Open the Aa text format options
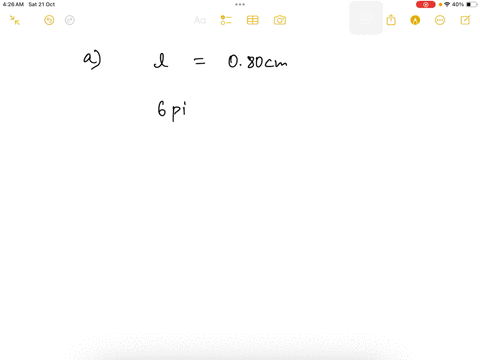 click(x=200, y=20)
